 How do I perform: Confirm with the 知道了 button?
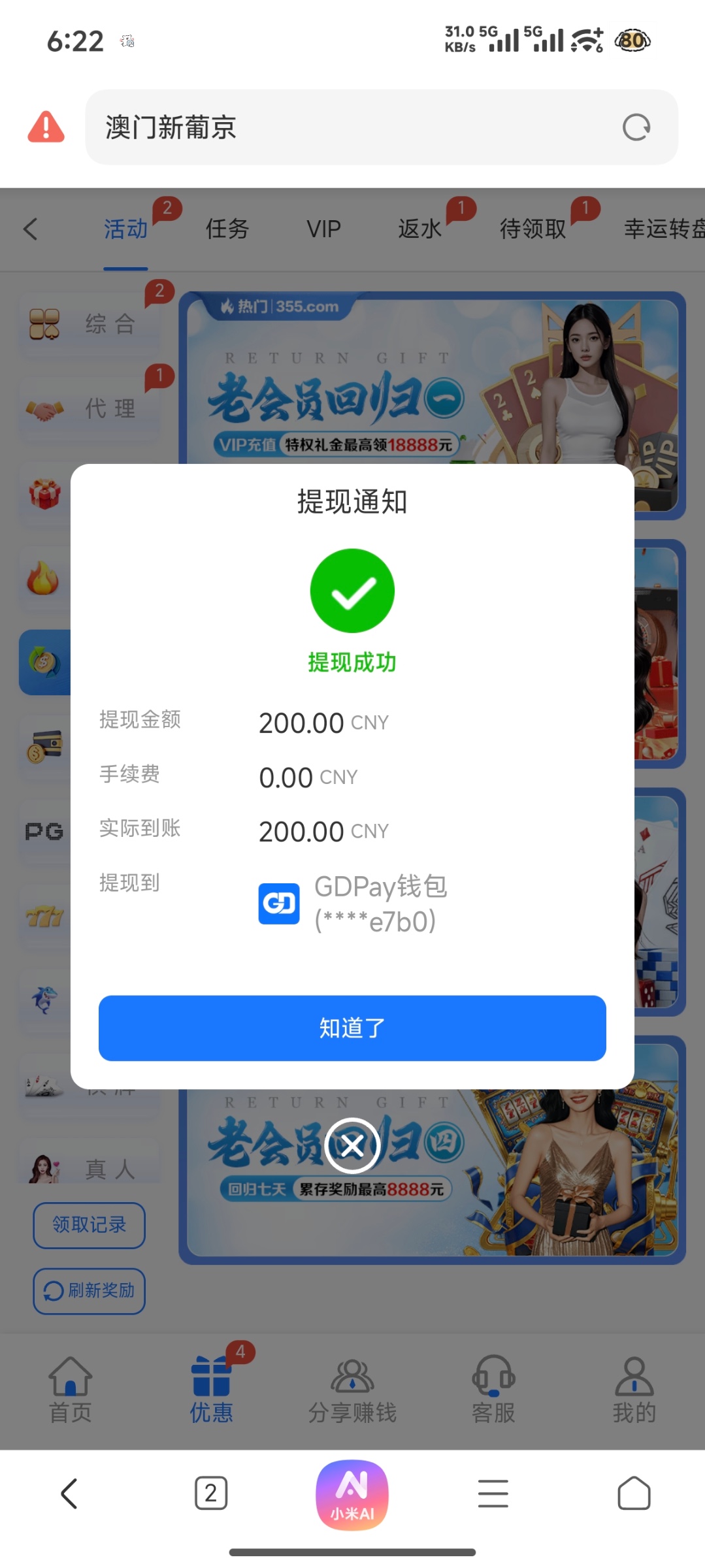pos(352,1028)
